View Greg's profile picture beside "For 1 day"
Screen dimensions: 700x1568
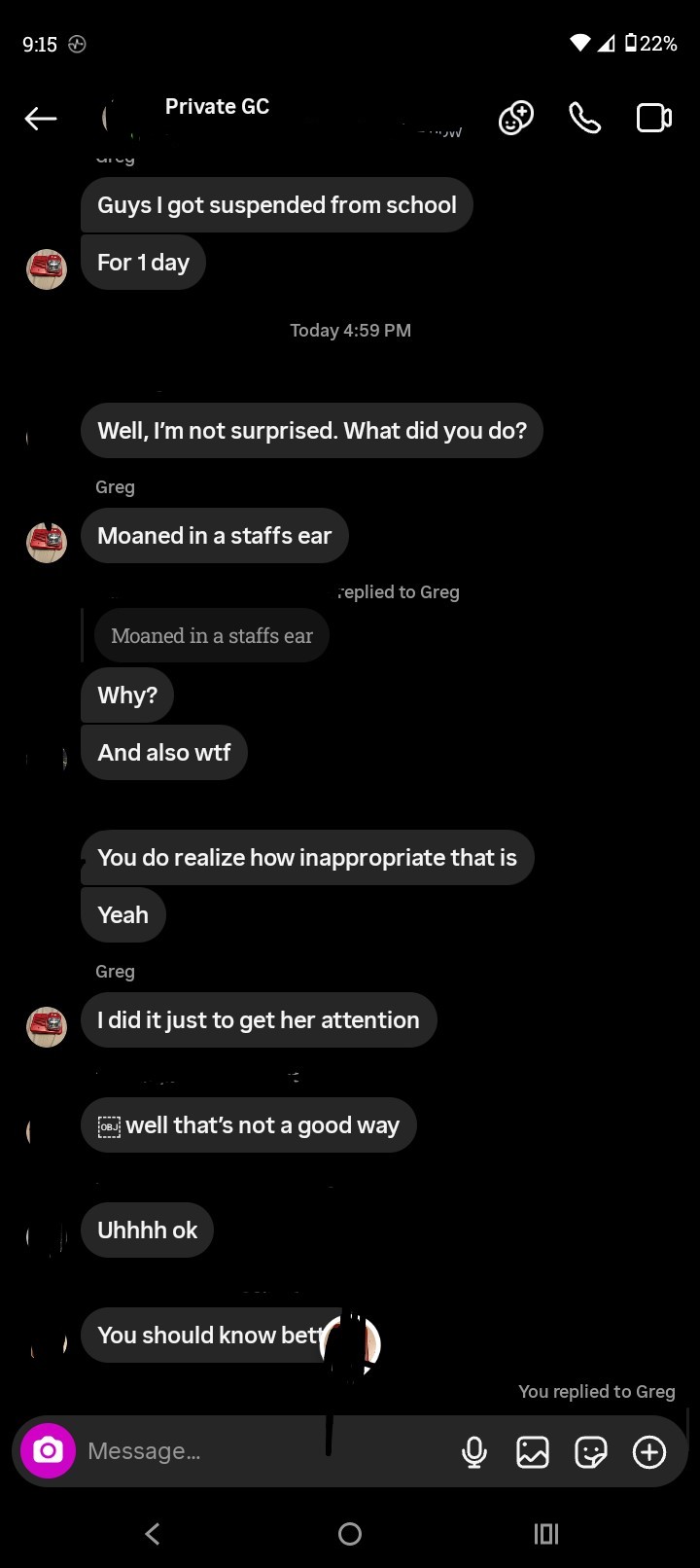click(x=47, y=269)
